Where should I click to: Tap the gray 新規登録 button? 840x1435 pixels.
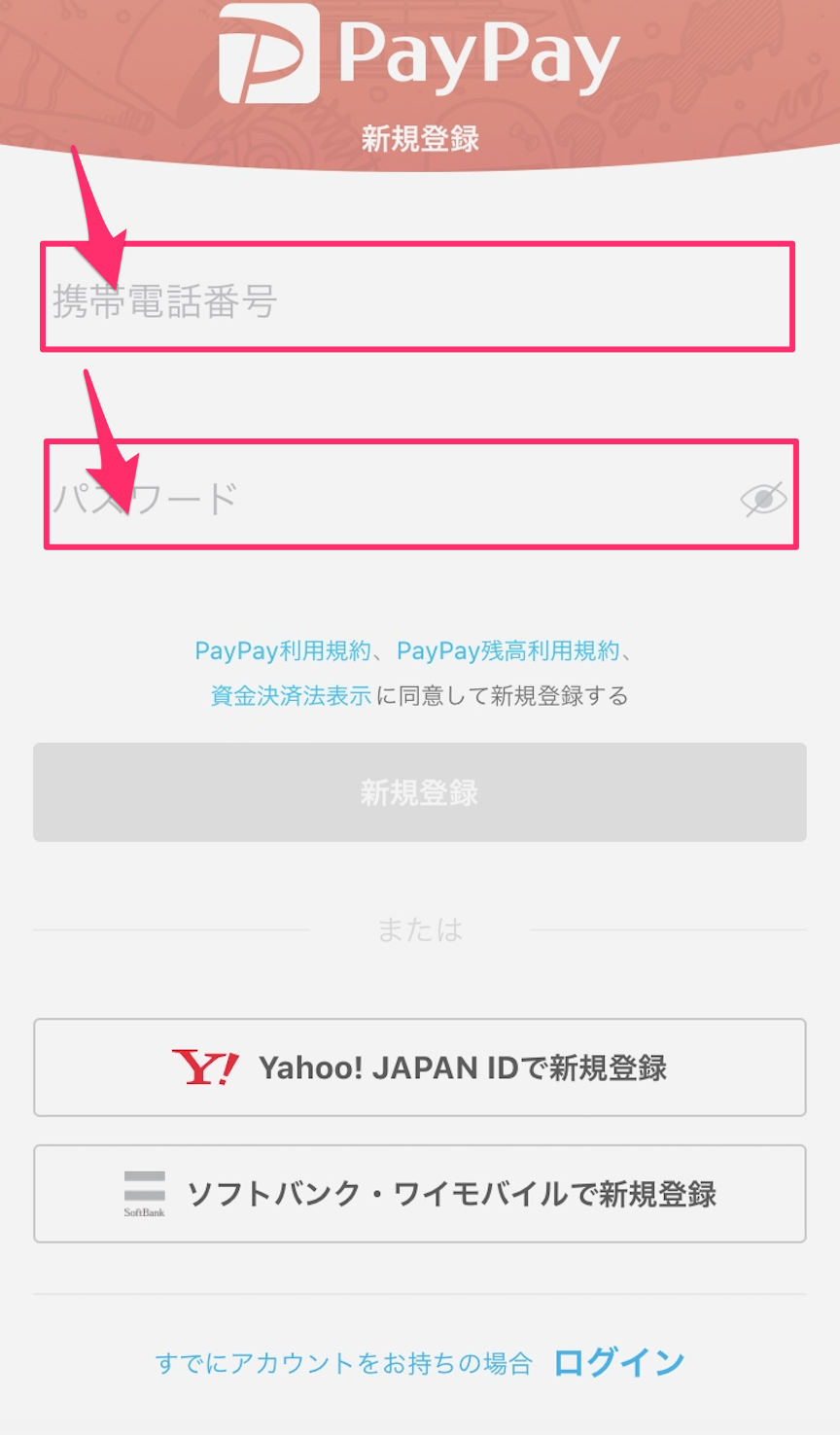tap(420, 792)
